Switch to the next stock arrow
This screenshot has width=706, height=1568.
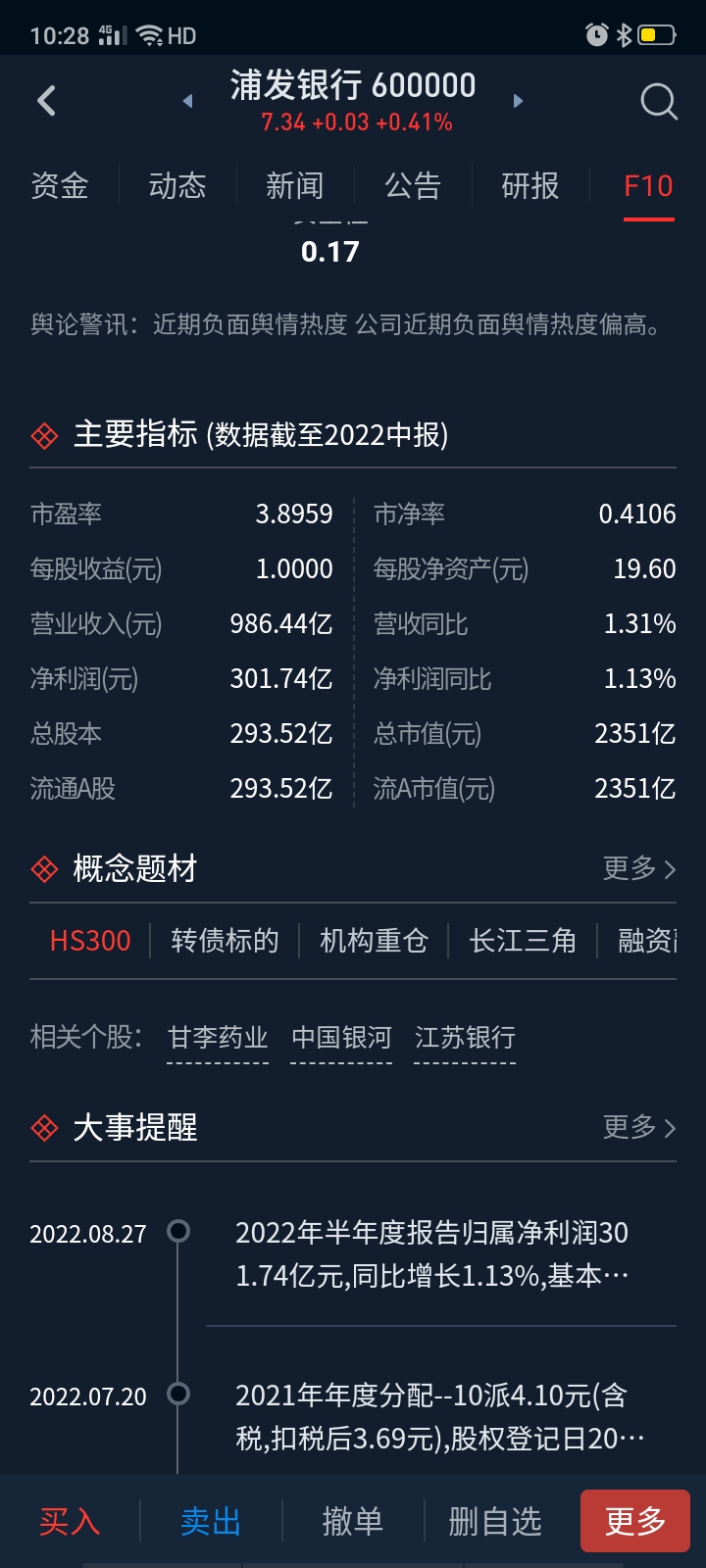pyautogui.click(x=519, y=101)
